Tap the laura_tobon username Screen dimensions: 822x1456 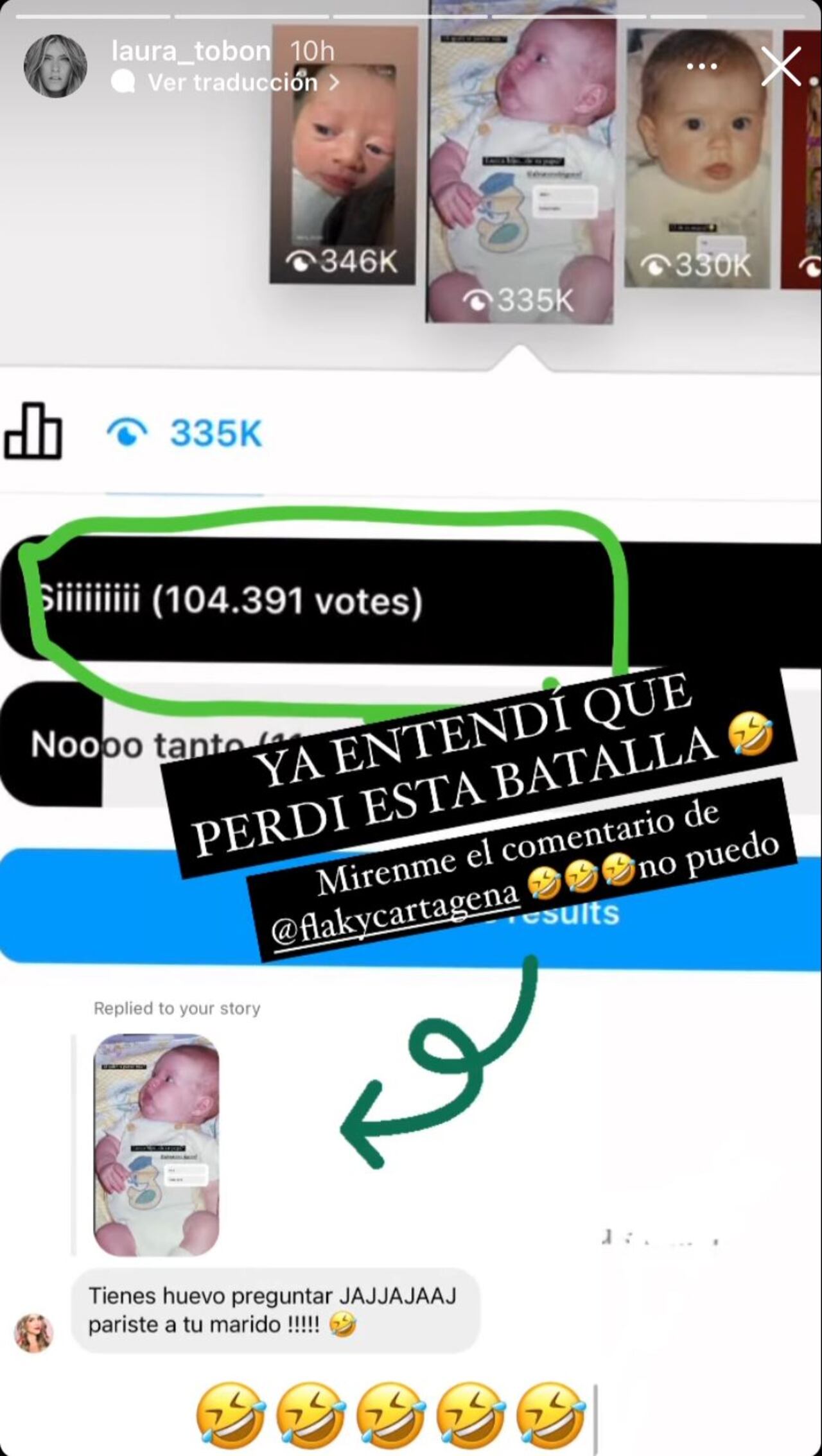pos(191,51)
